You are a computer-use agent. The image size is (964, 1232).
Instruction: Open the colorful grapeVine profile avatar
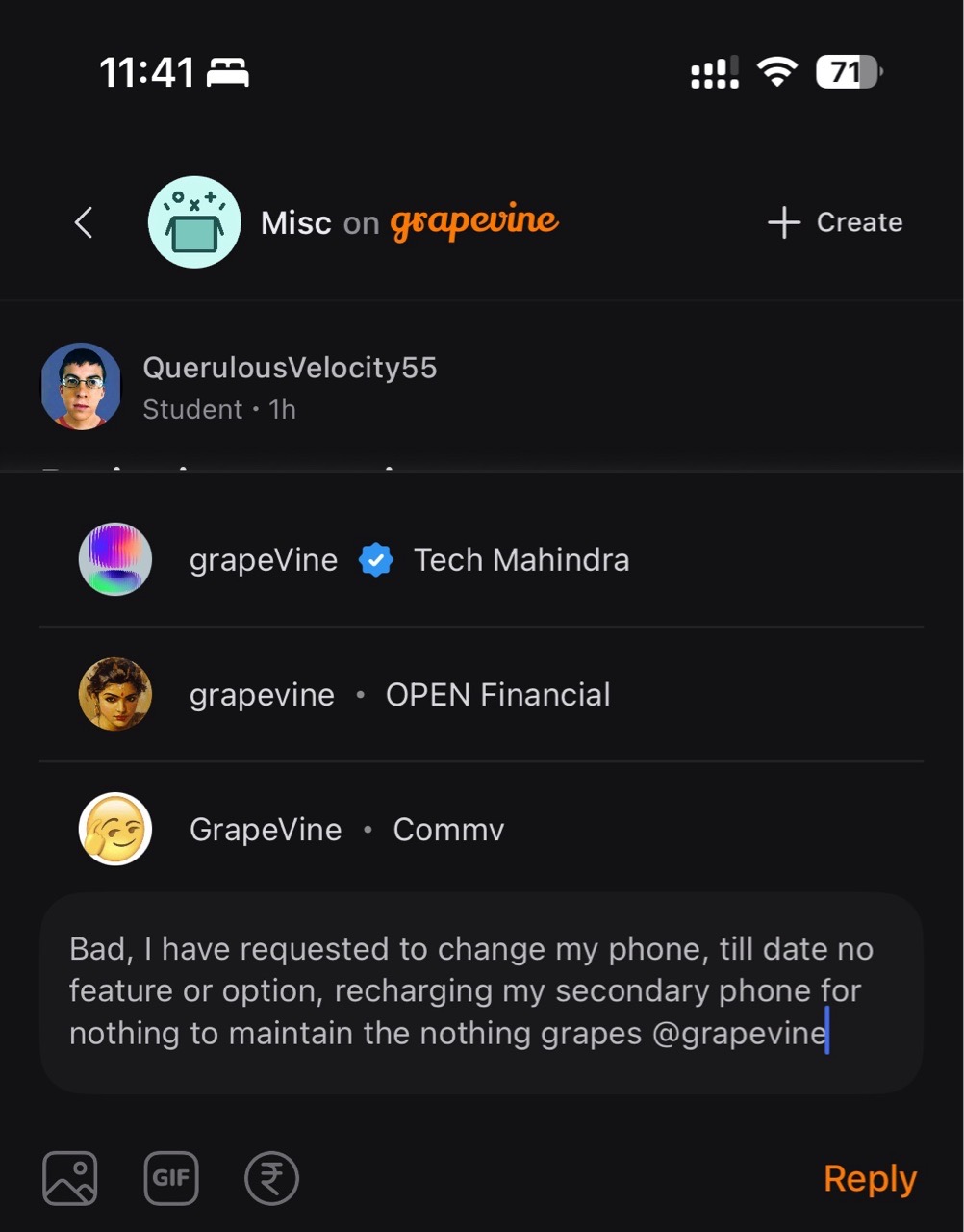pos(114,559)
